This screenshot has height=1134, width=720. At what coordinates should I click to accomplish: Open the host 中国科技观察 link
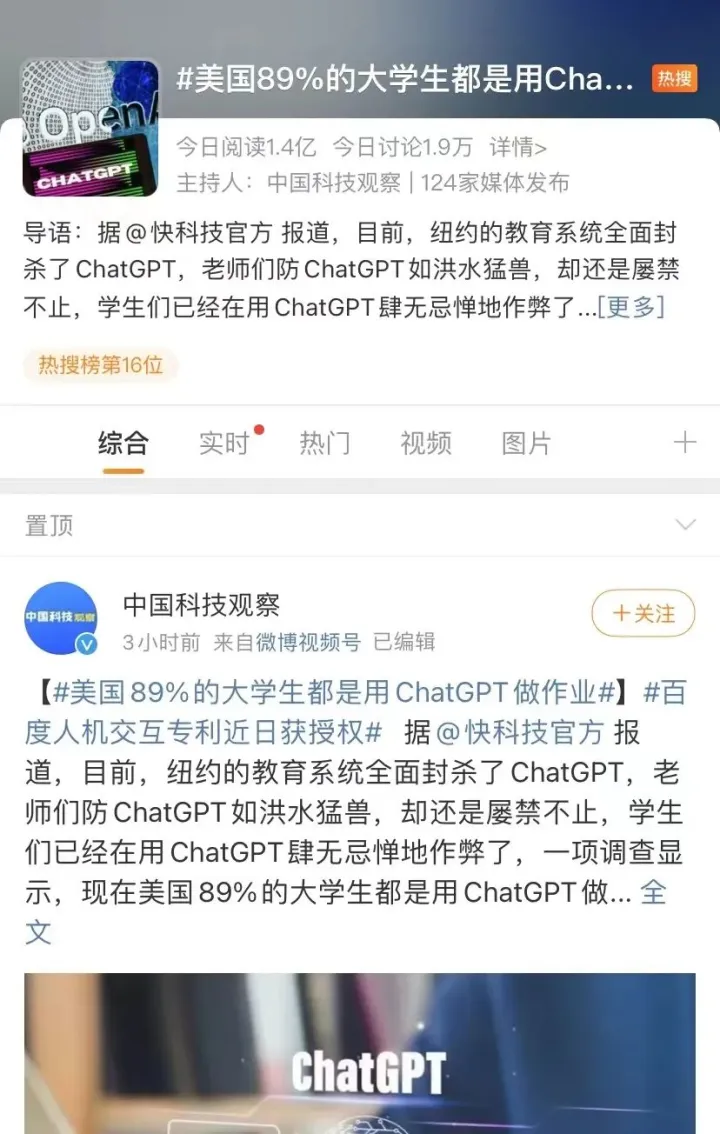point(333,183)
